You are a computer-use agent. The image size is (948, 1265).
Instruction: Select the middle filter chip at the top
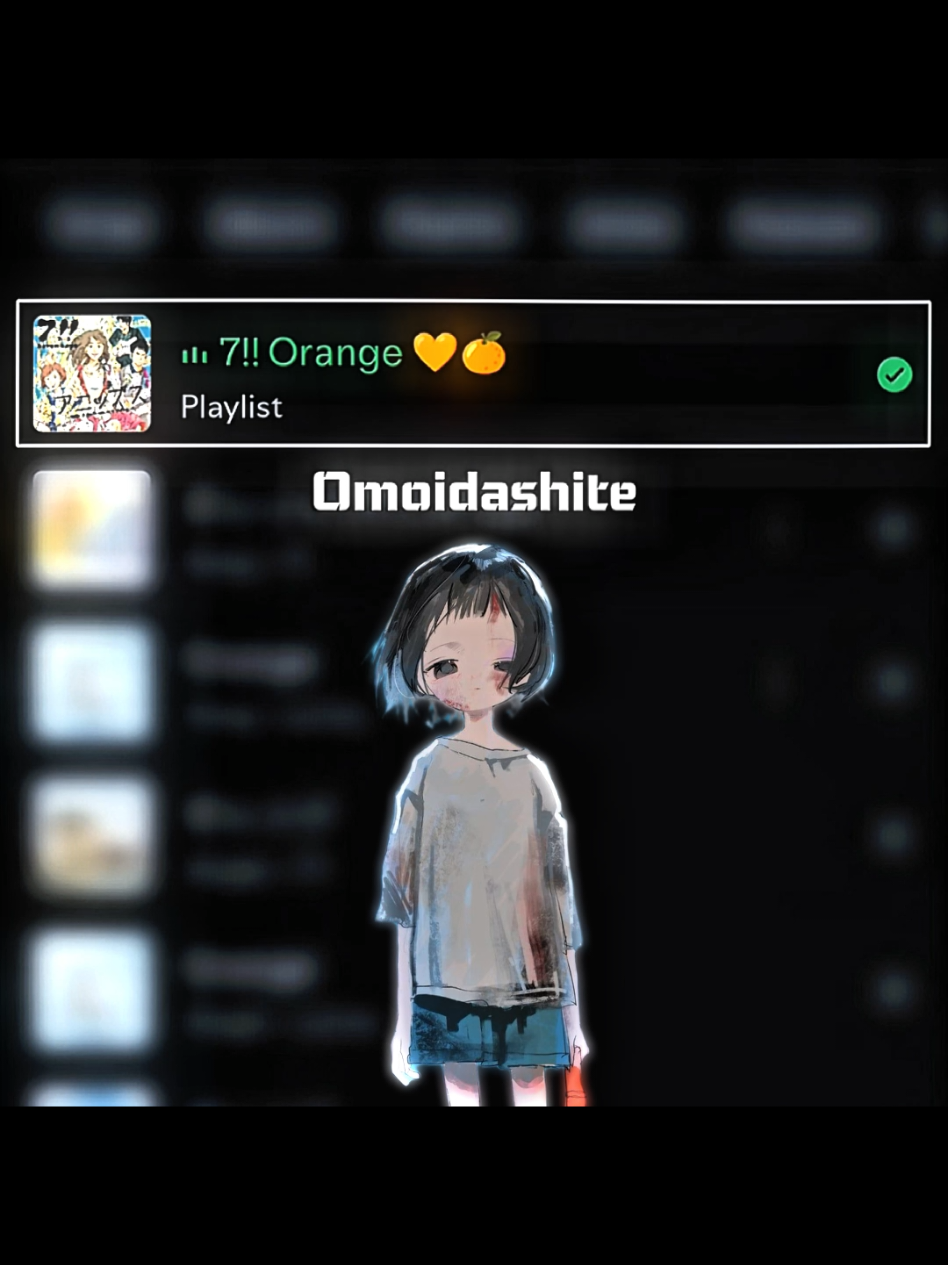[449, 223]
